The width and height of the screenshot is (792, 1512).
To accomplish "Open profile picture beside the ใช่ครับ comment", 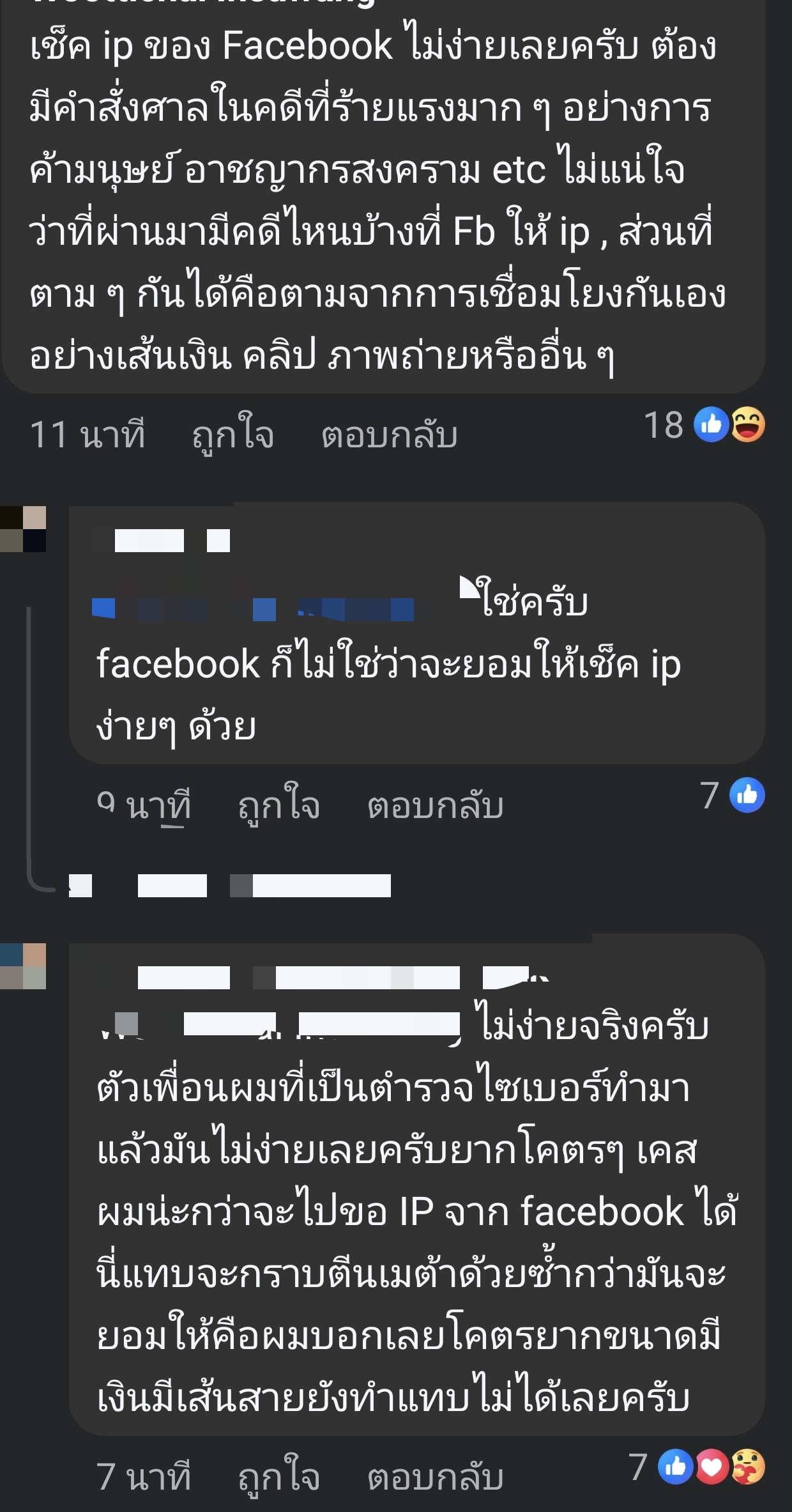I will click(23, 529).
